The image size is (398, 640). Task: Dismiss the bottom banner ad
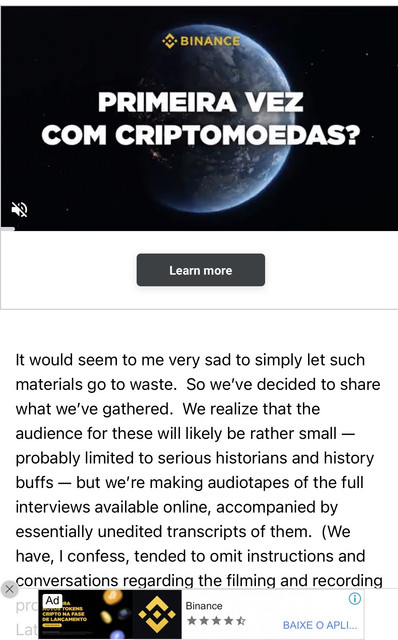tap(9, 589)
